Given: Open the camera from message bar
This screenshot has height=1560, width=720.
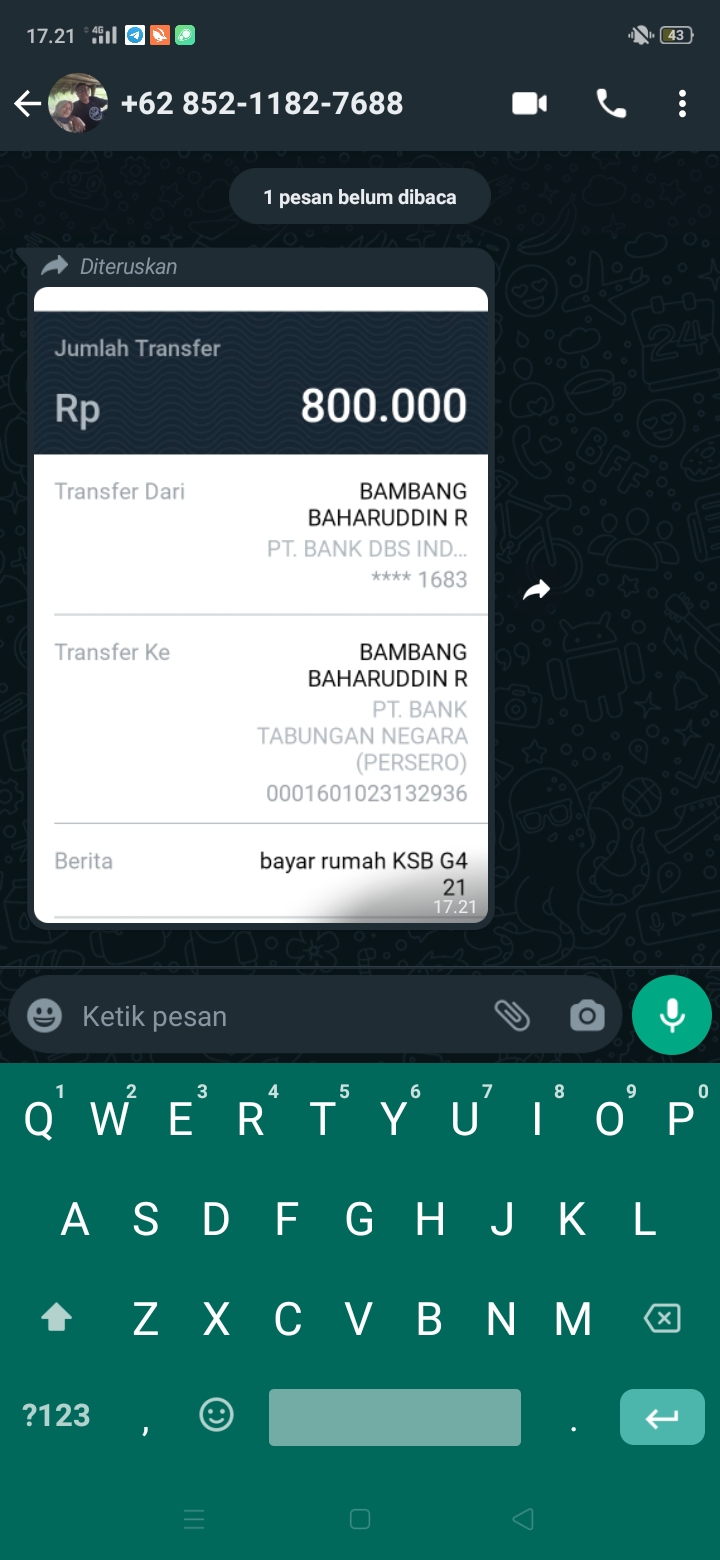Looking at the screenshot, I should click(x=587, y=1016).
